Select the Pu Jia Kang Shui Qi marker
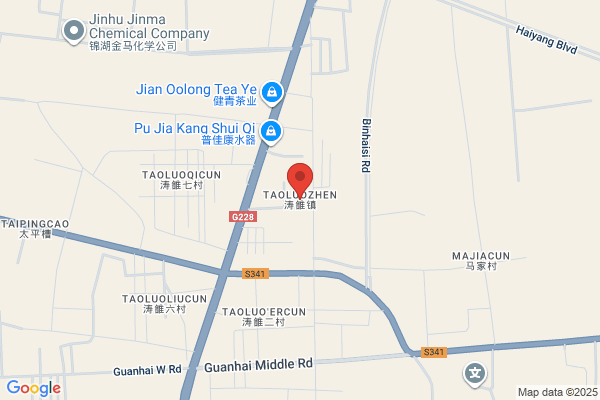 coord(271,133)
